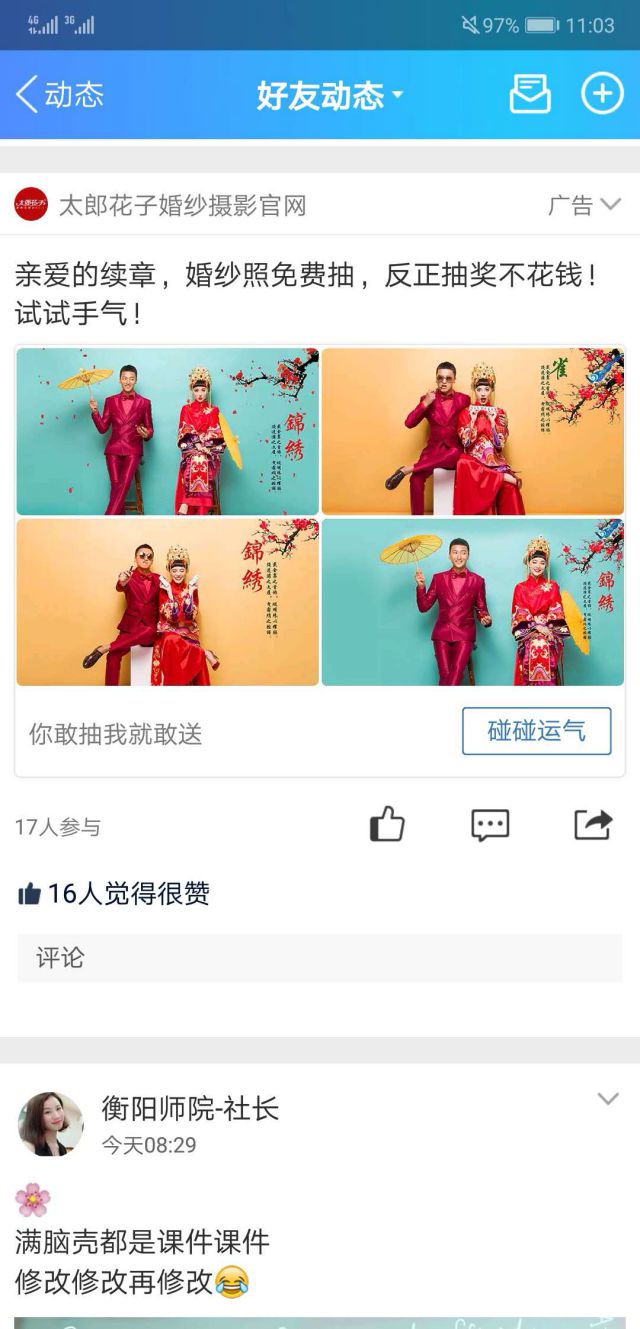The height and width of the screenshot is (1329, 640).
Task: Open the message inbox icon
Action: click(x=530, y=95)
